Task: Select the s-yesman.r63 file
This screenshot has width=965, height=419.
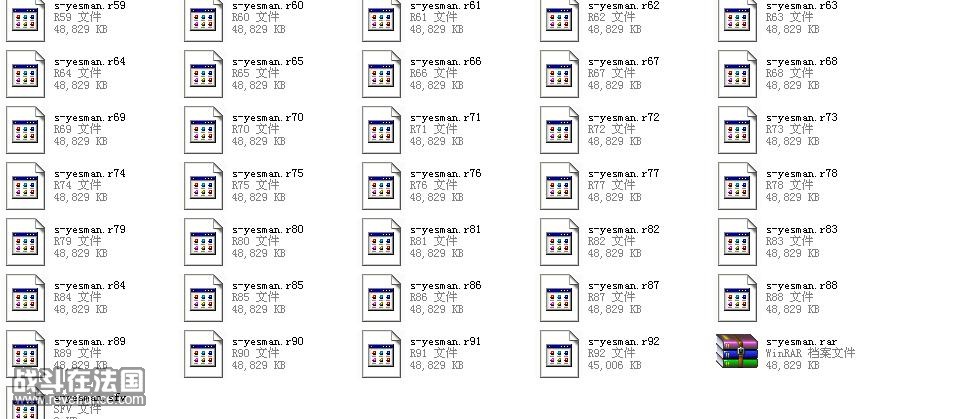Action: pyautogui.click(x=737, y=22)
